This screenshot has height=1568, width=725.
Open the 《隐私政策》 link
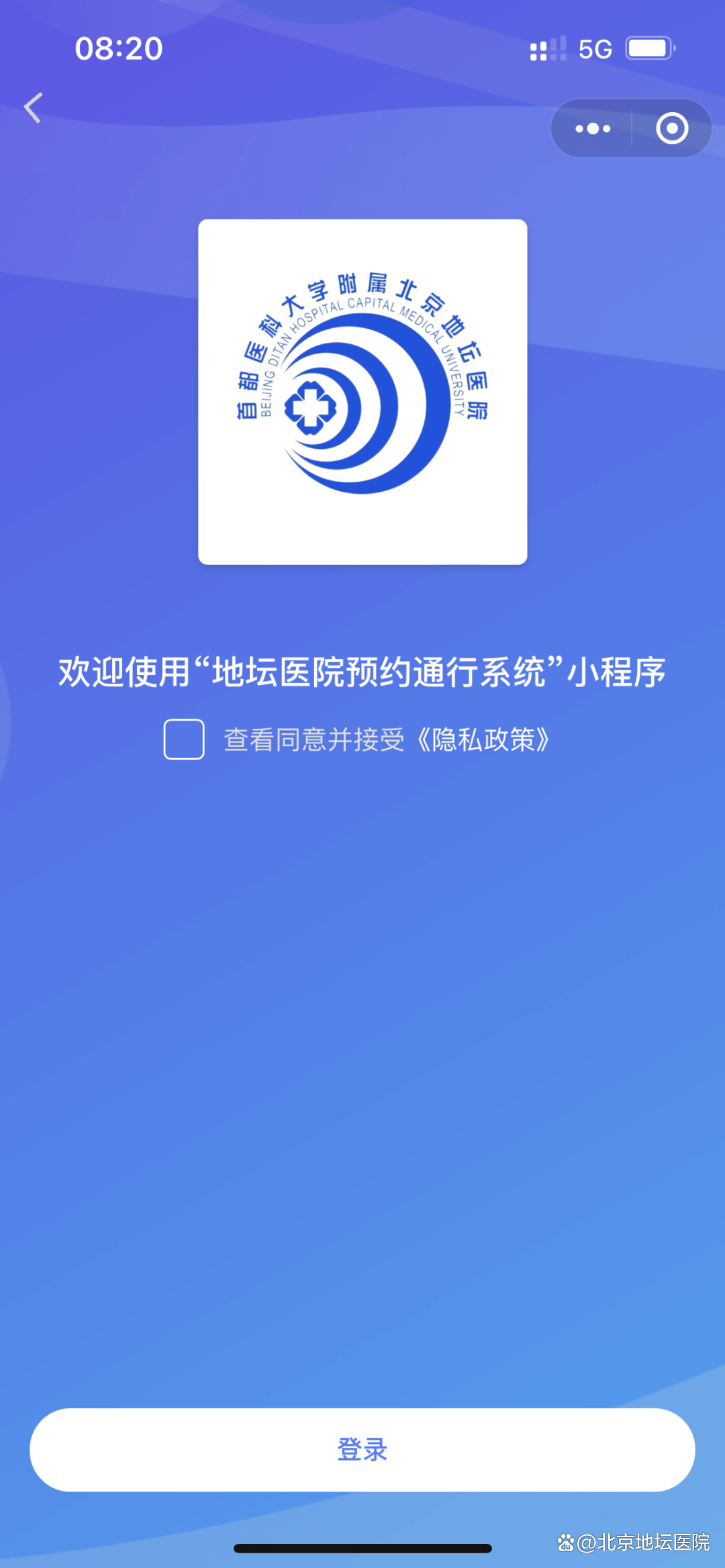coord(482,740)
